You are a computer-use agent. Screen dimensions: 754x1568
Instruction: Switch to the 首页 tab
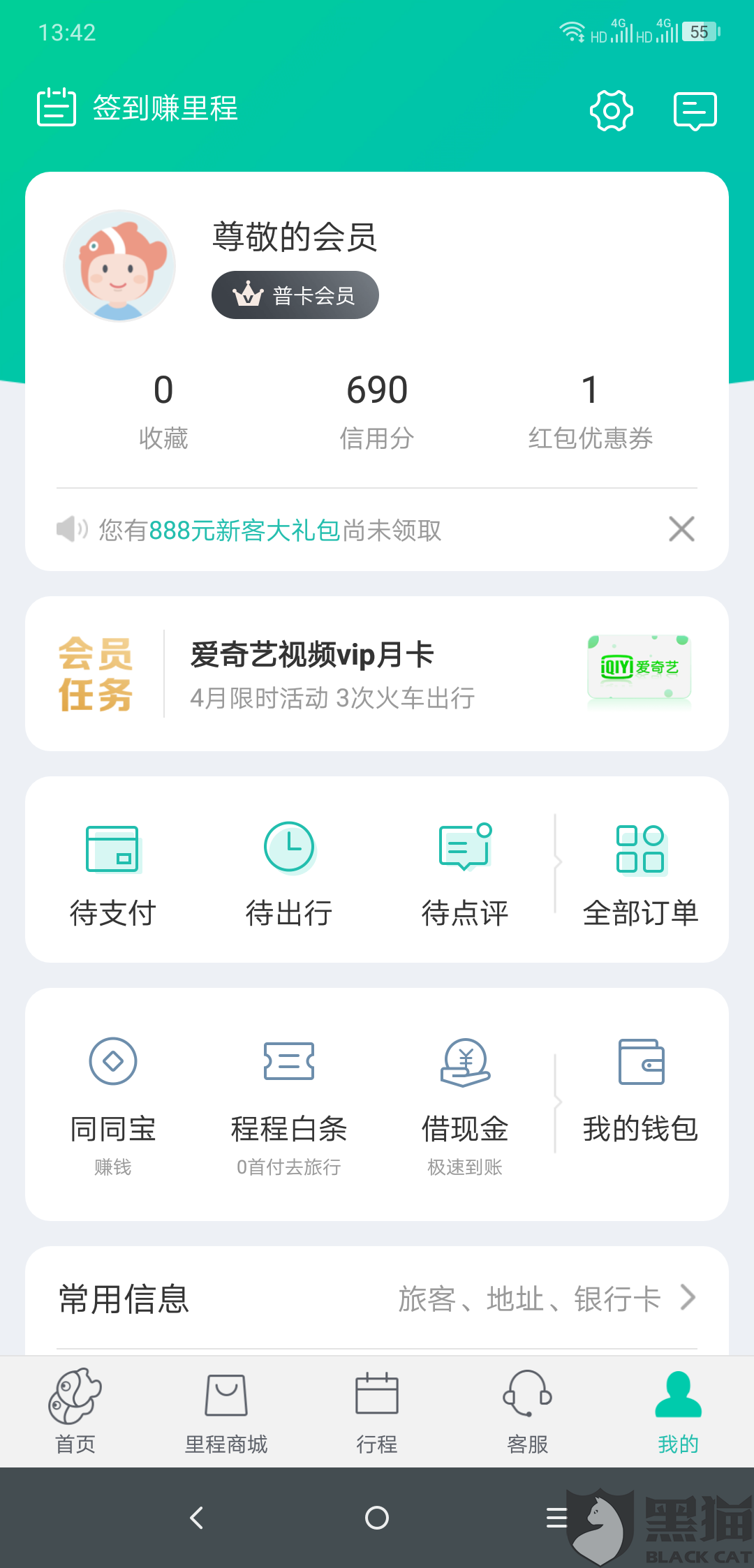[x=75, y=1410]
